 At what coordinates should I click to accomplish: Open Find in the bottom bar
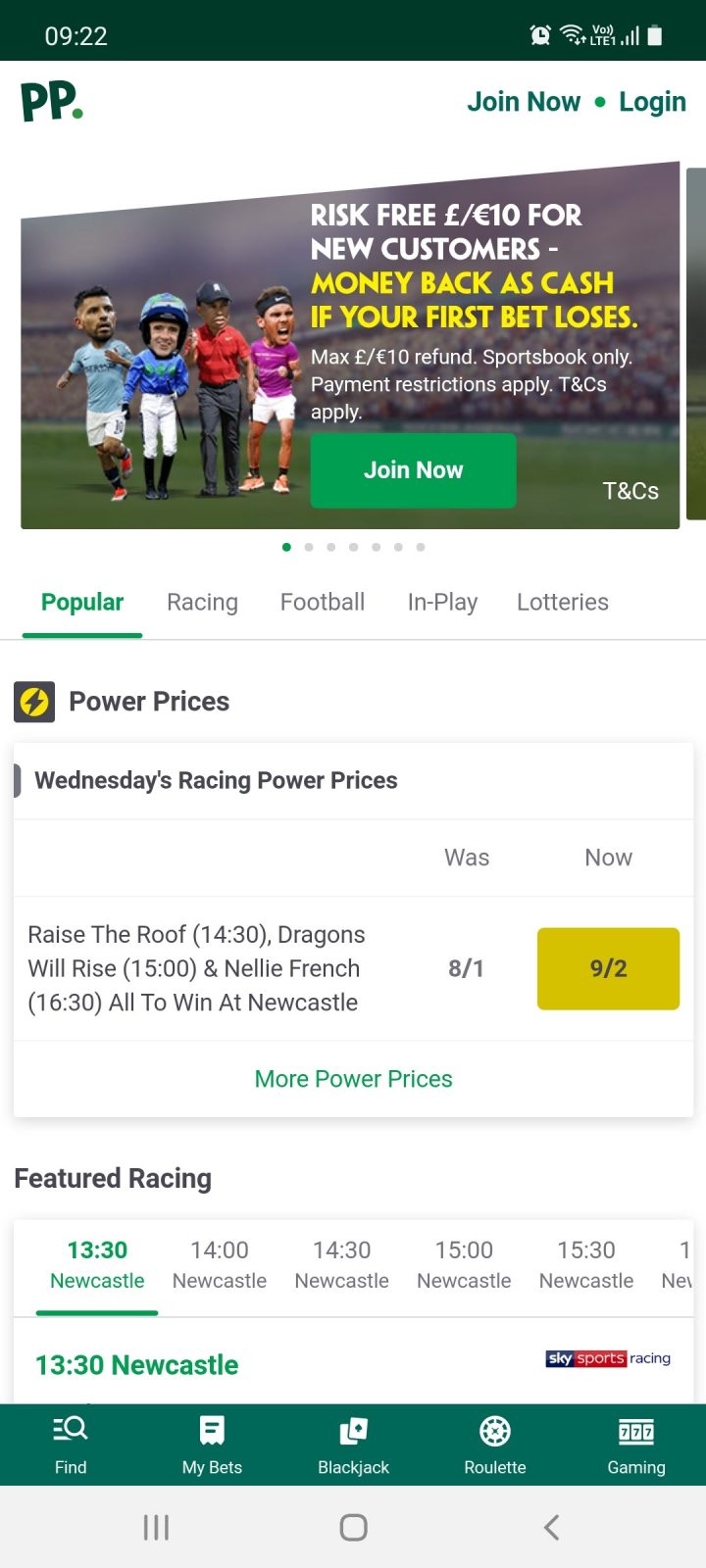[x=71, y=1445]
